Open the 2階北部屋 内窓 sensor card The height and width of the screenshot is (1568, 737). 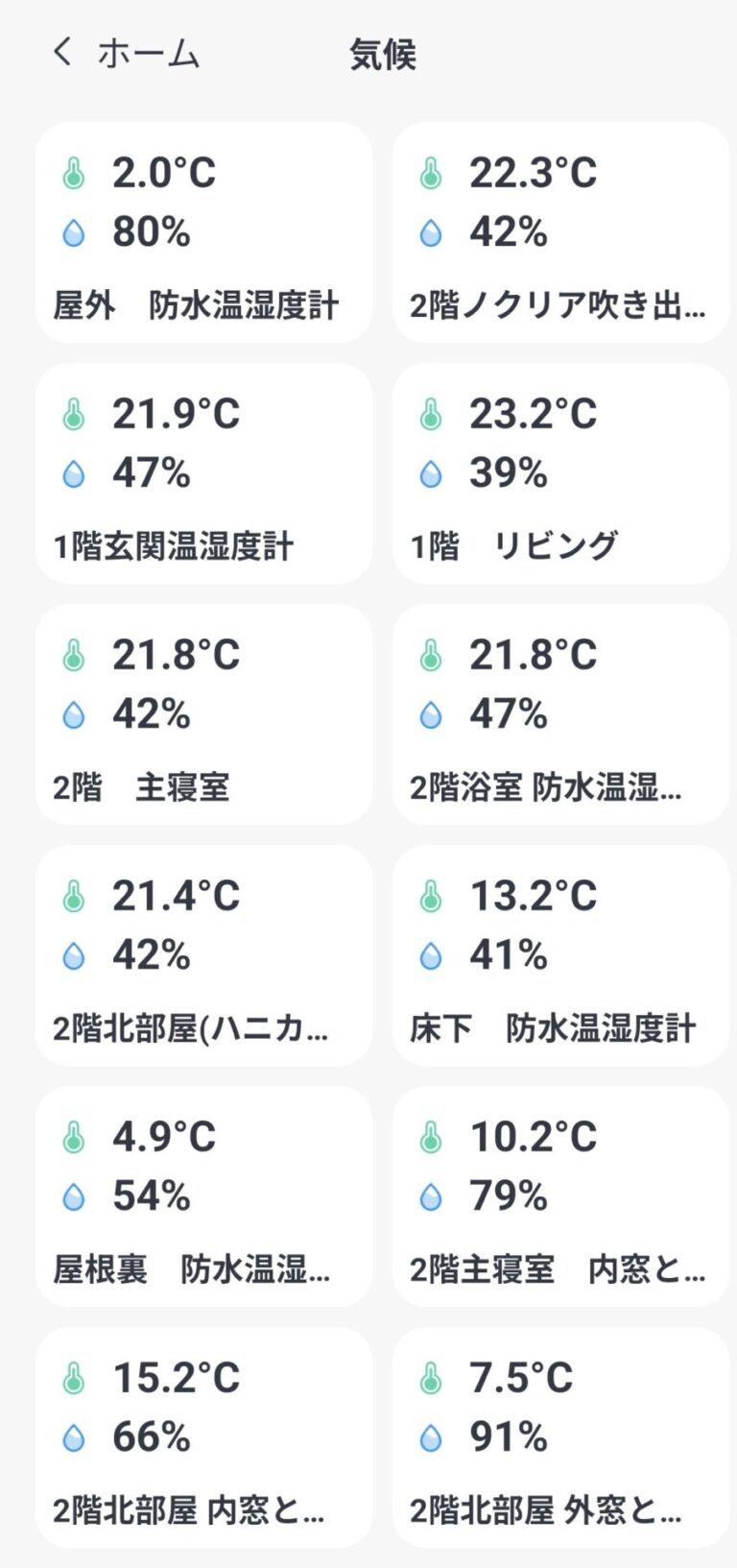203,1437
